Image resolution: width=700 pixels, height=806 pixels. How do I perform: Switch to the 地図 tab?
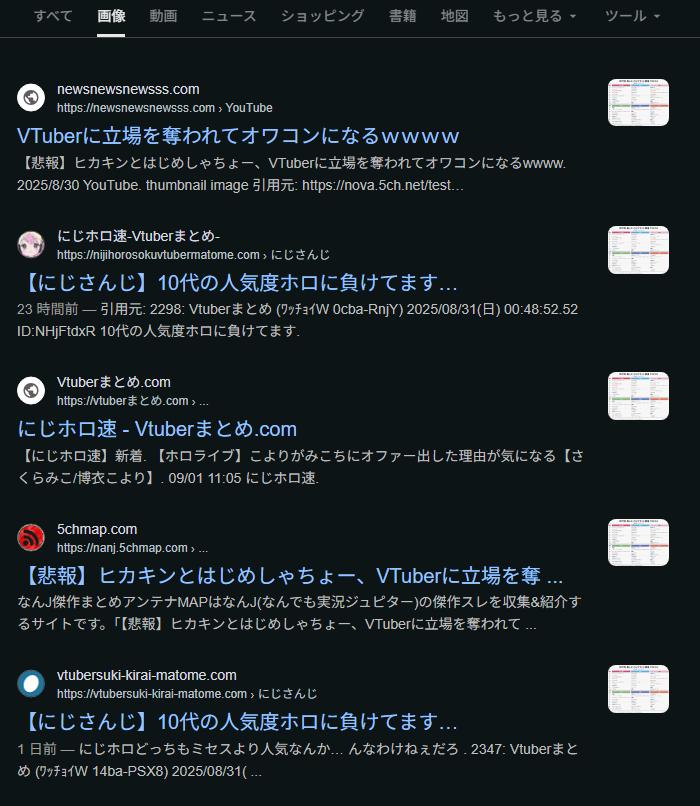click(454, 17)
